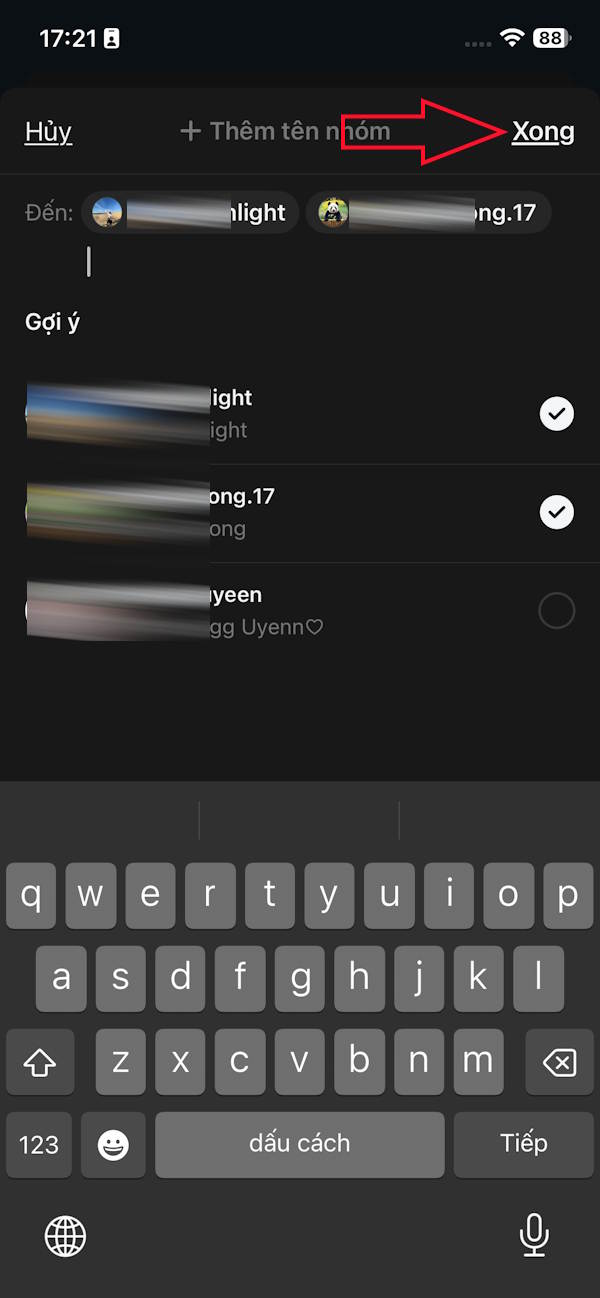Start dictation with the microphone key

pyautogui.click(x=534, y=1236)
